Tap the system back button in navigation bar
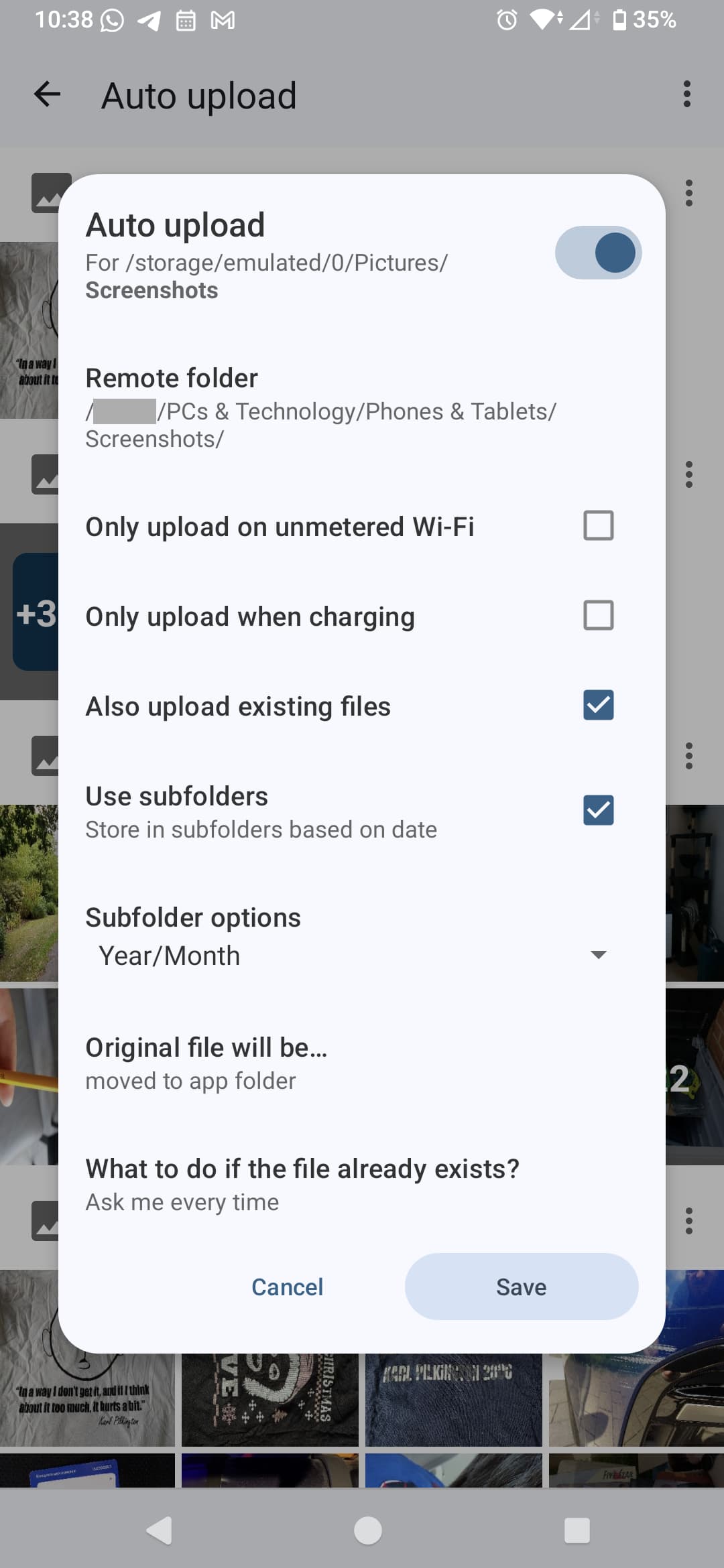 160,1530
